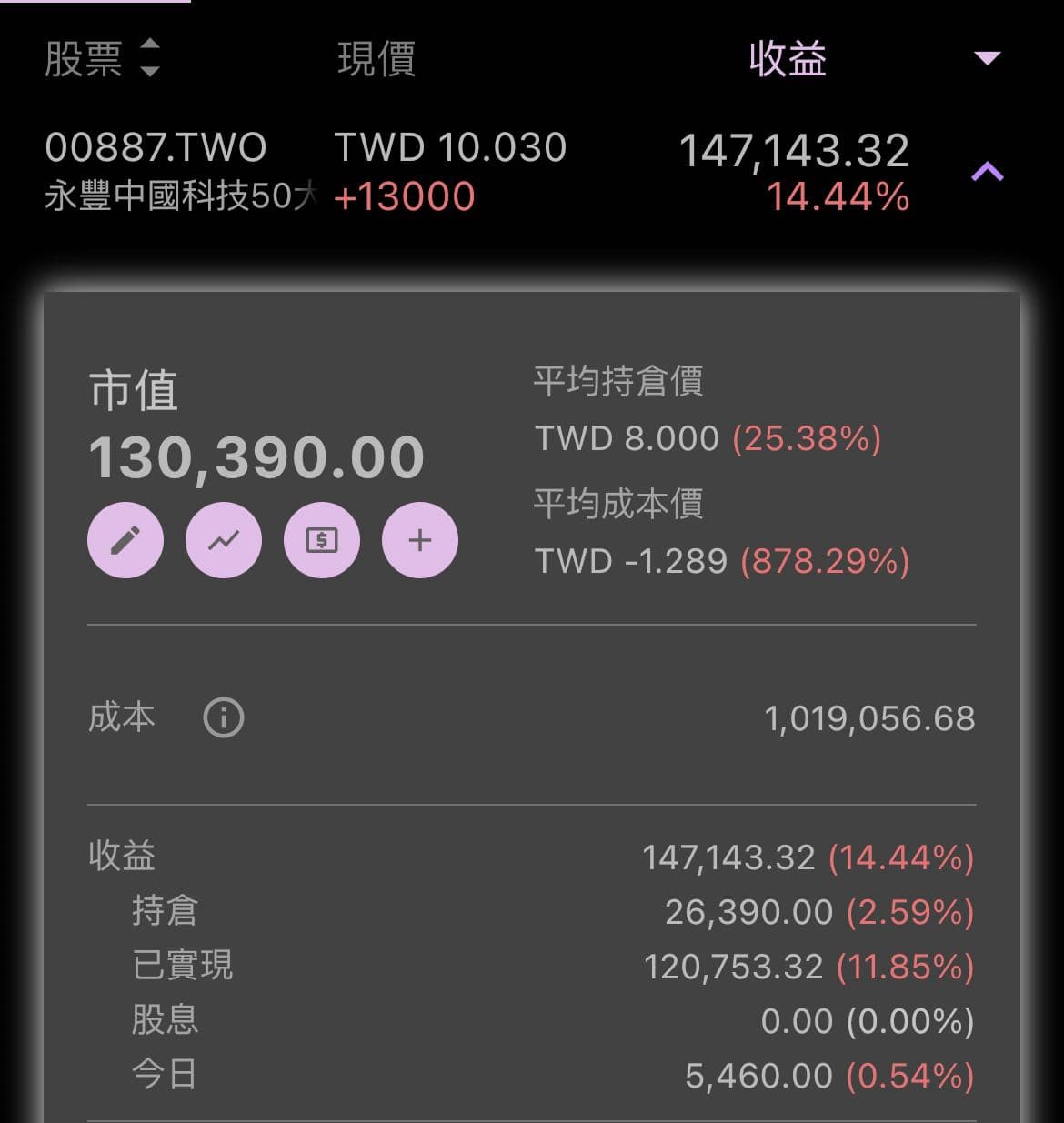View transactions via the dollar icon

click(321, 539)
